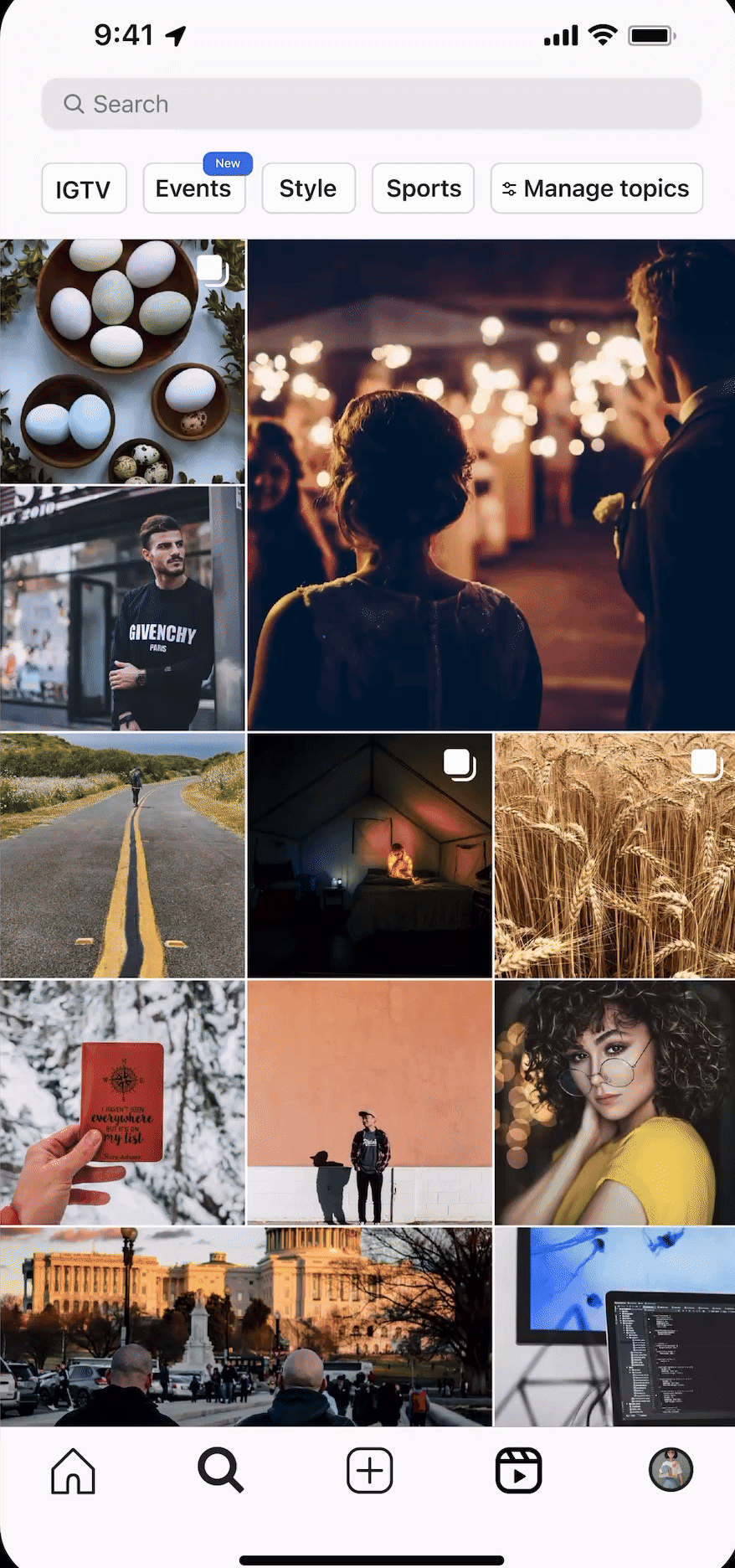This screenshot has height=1568, width=735.
Task: View the wheat field post
Action: 614,855
